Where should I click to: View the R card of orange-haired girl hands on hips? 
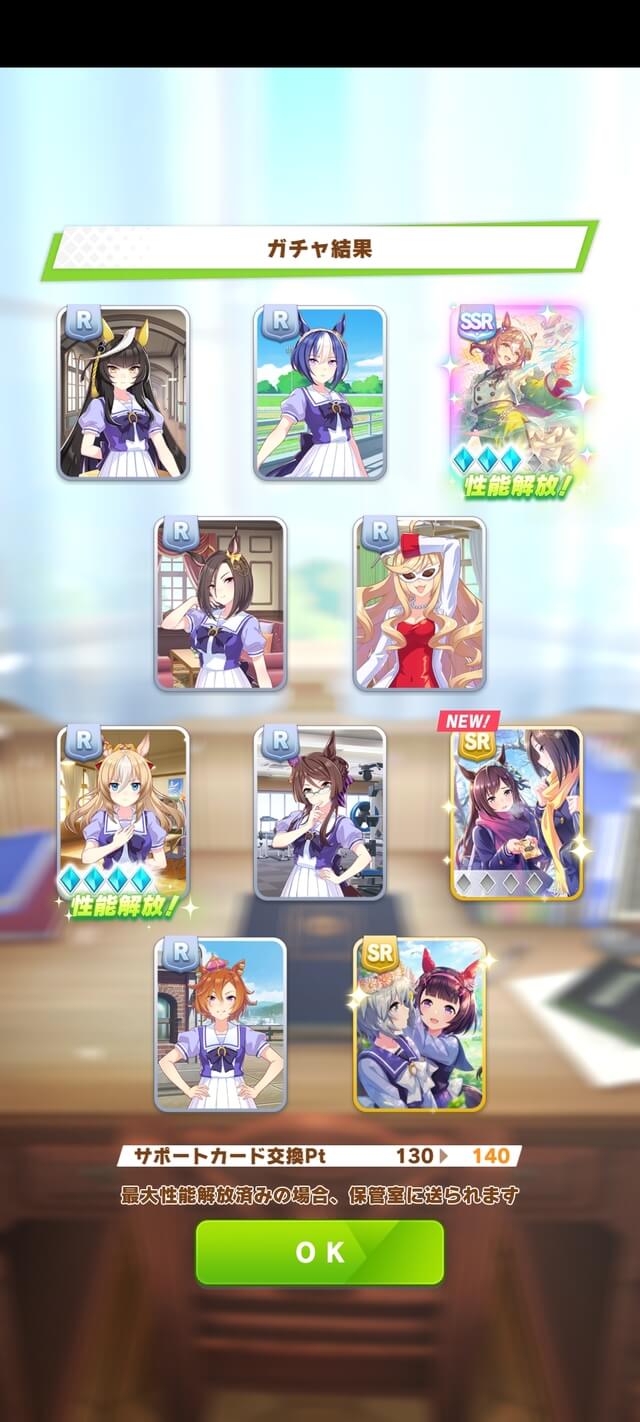220,1023
